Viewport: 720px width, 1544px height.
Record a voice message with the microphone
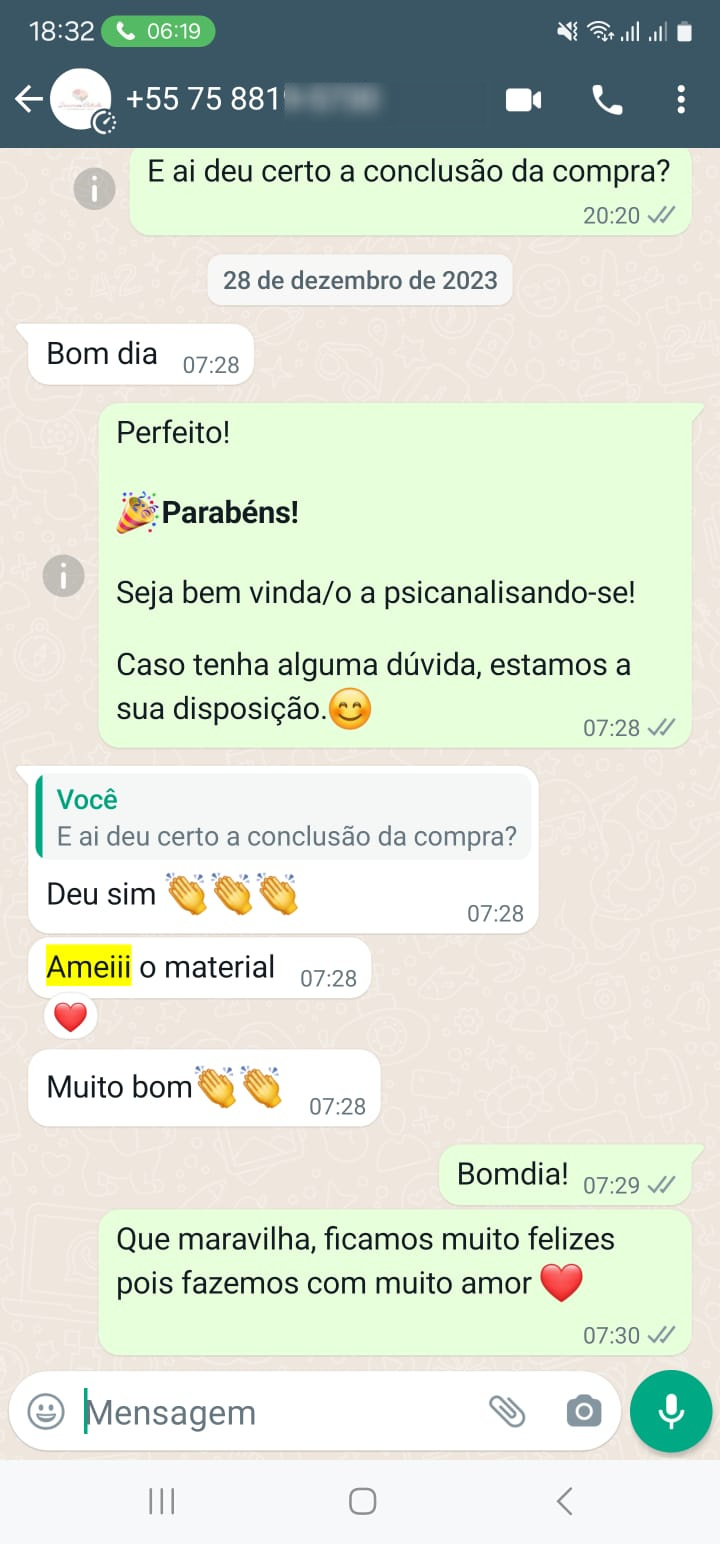671,1411
